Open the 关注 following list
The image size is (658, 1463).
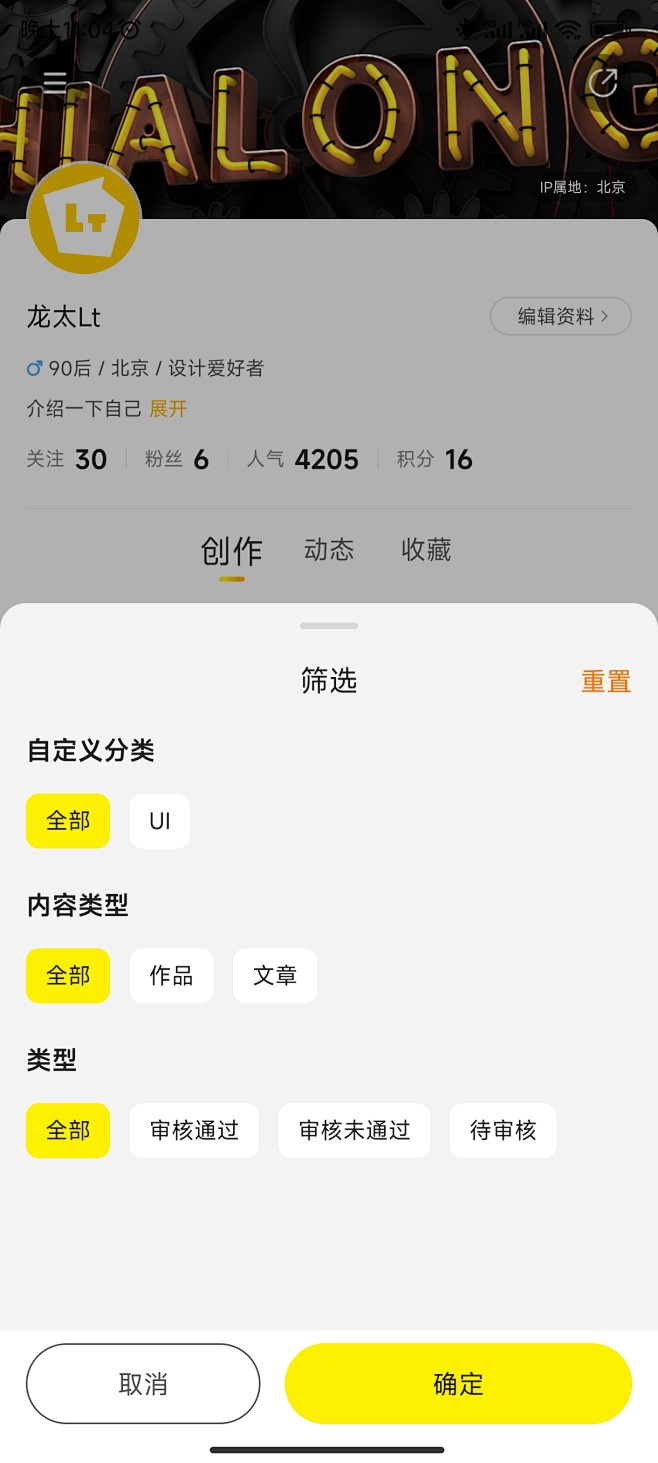click(x=66, y=459)
